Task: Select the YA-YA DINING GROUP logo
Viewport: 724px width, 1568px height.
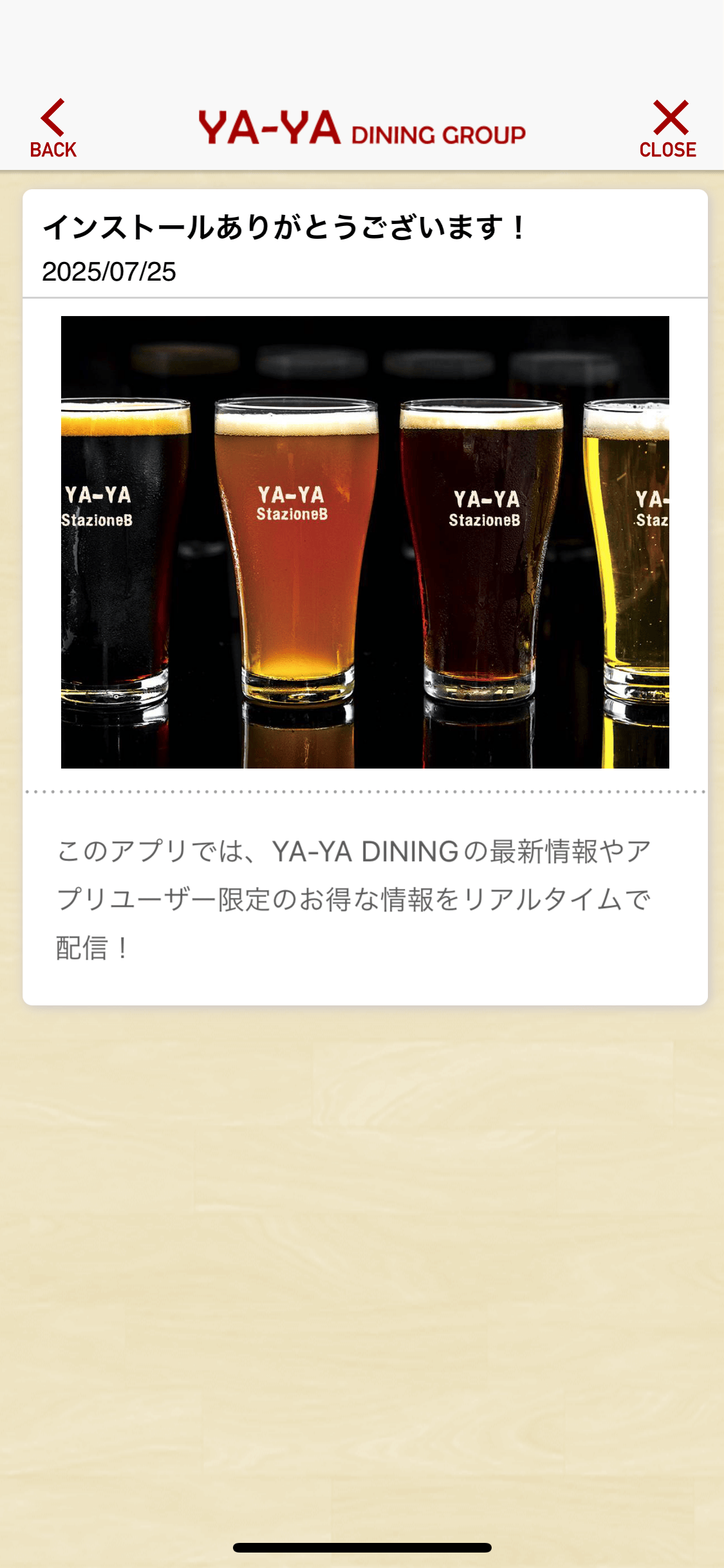Action: coord(362,126)
